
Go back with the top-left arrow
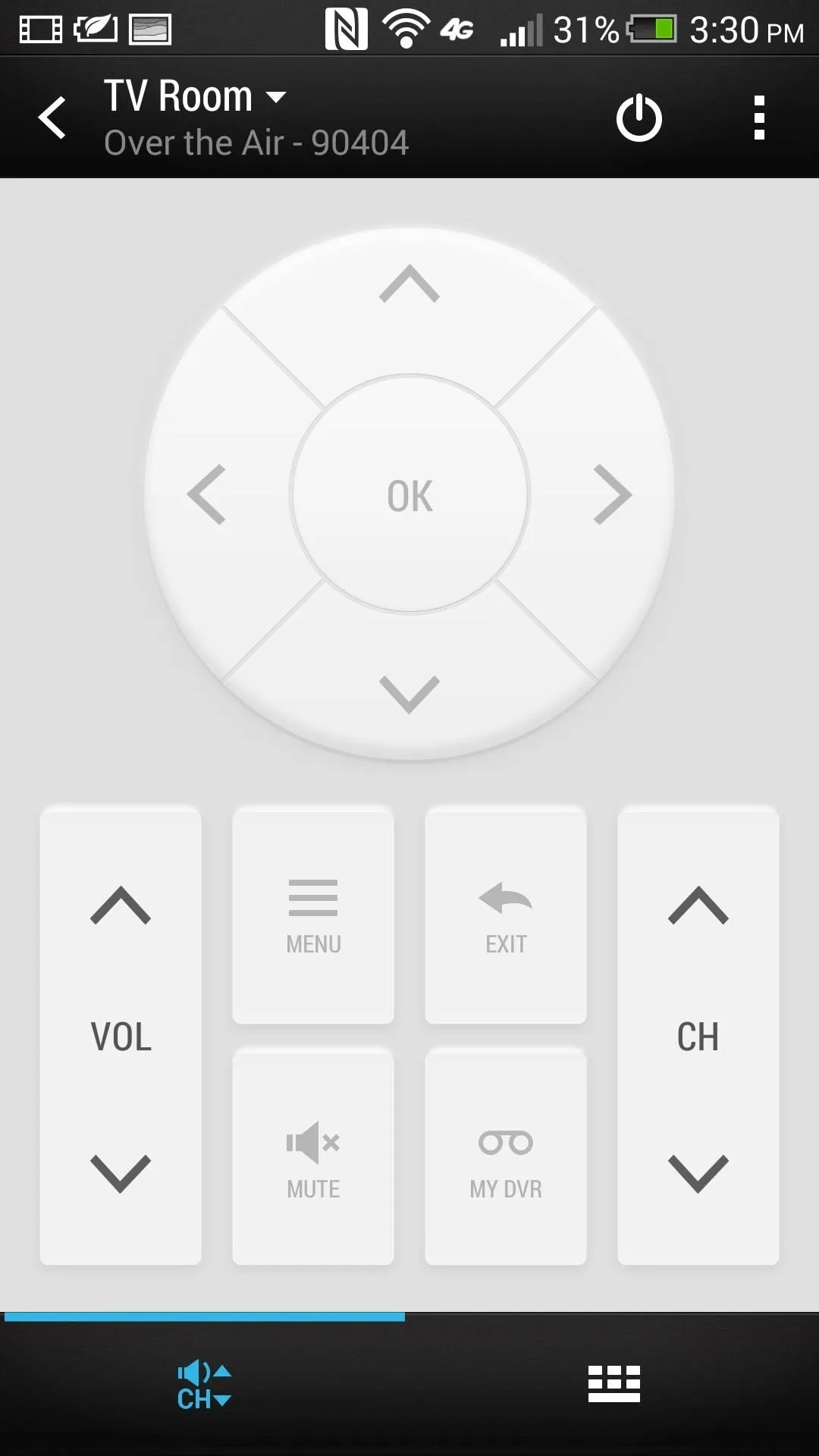point(52,118)
